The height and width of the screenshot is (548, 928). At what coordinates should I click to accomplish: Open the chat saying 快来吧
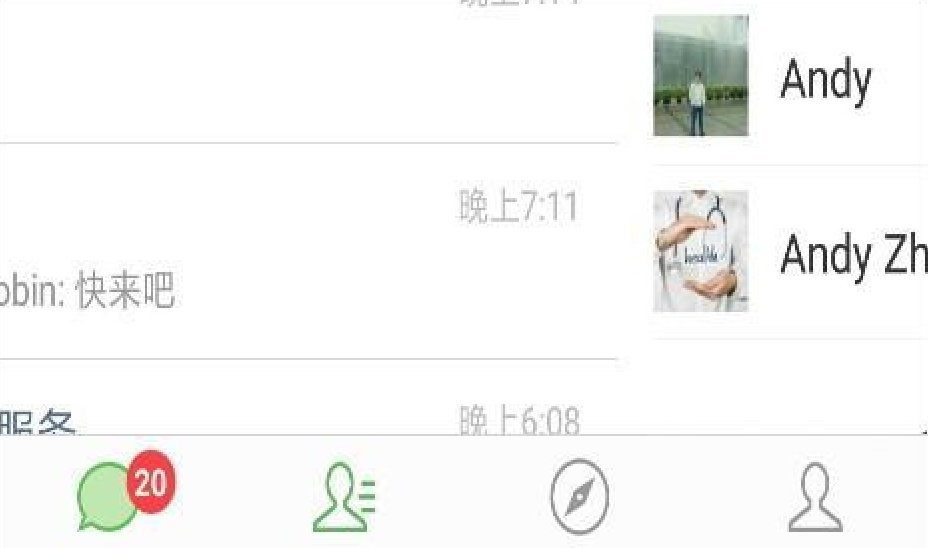point(300,252)
